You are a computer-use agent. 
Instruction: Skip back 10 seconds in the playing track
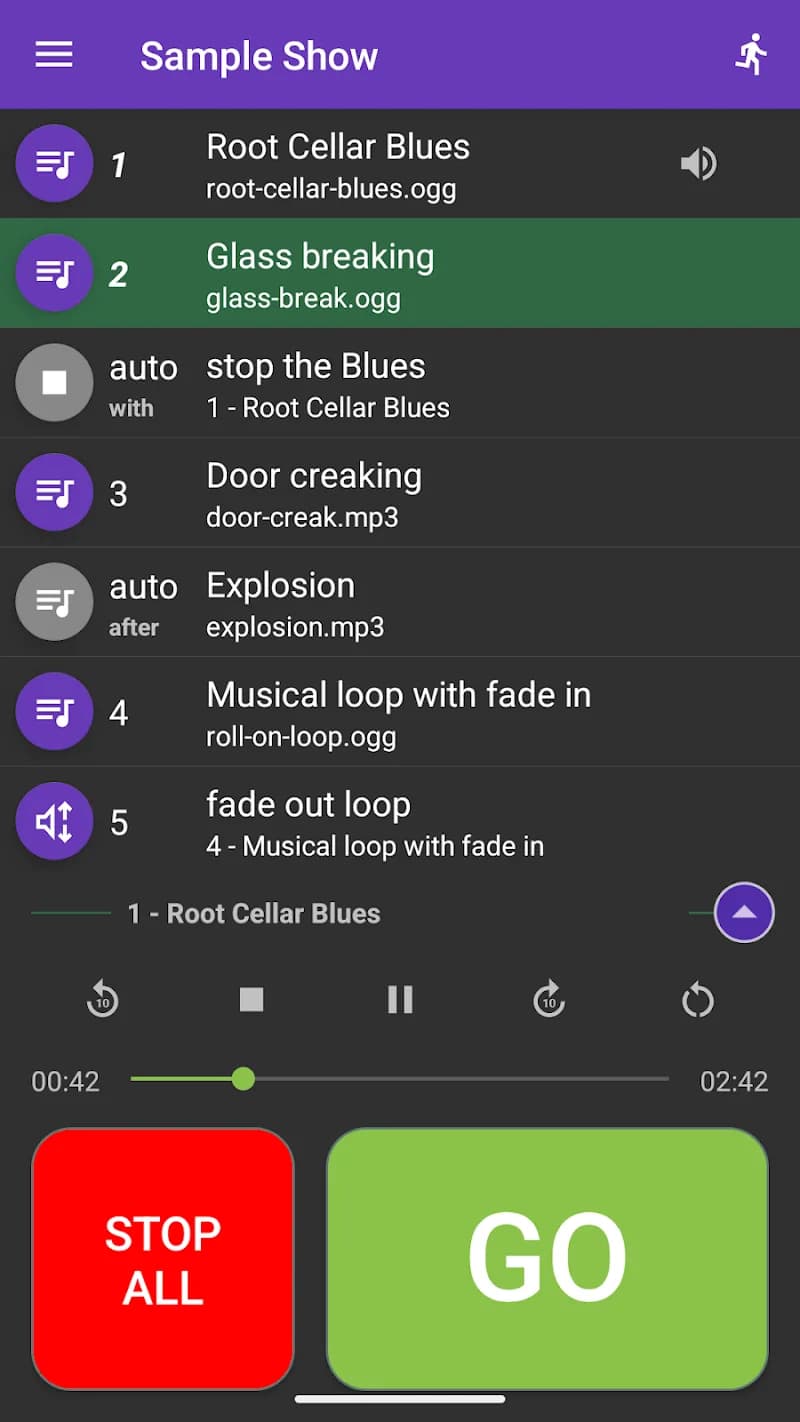pos(102,1000)
